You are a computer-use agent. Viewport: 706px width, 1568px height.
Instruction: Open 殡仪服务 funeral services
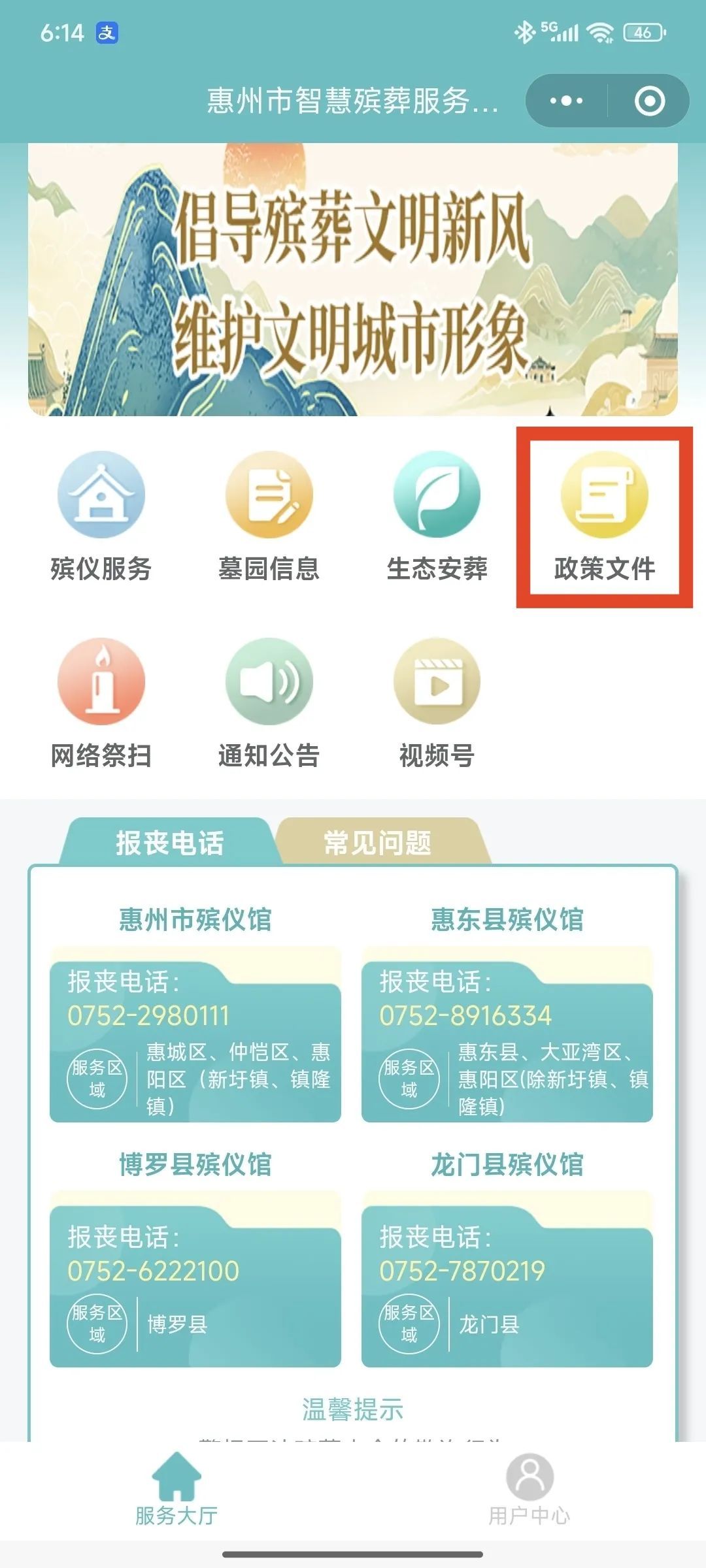[101, 516]
